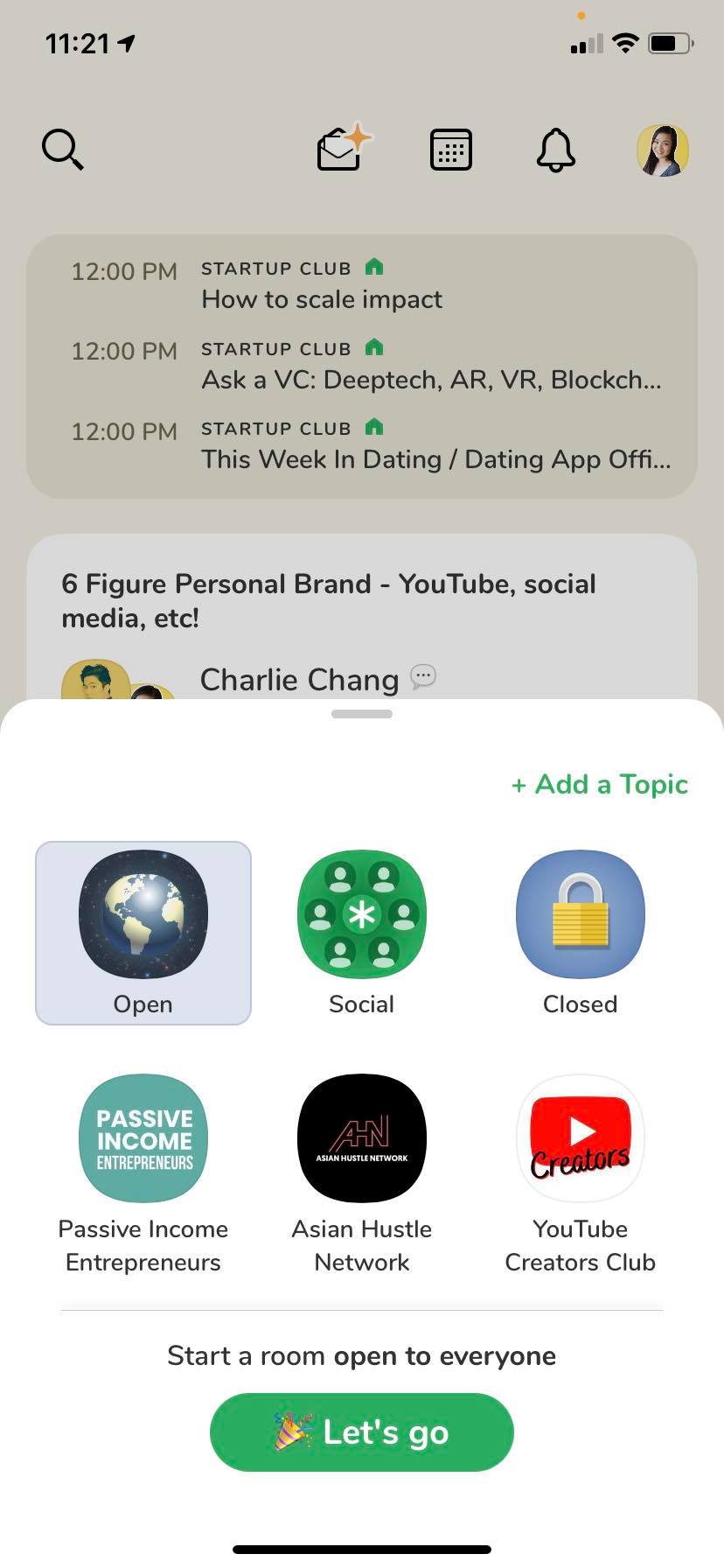Open the notifications bell
The width and height of the screenshot is (724, 1568).
click(556, 150)
